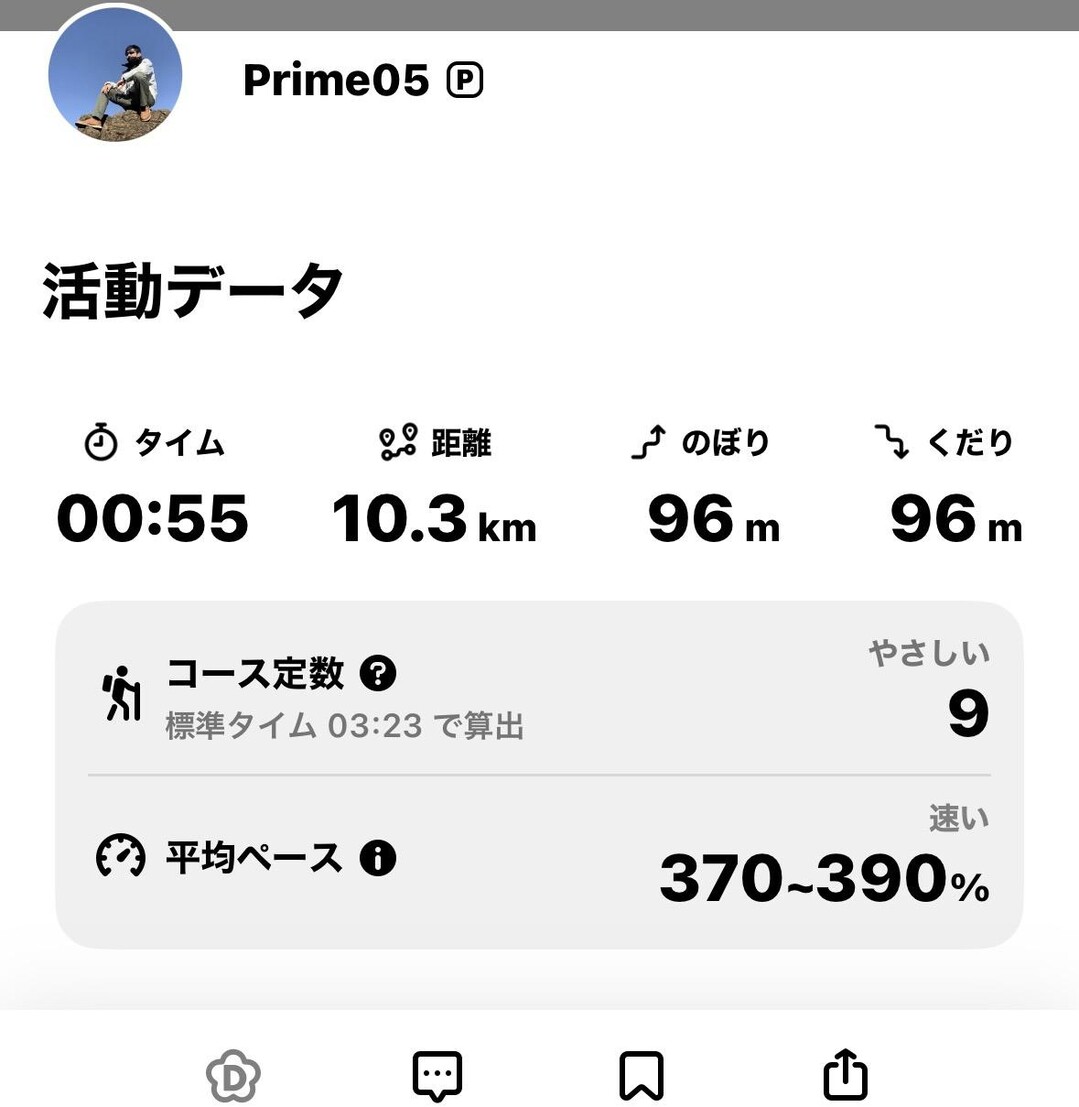Toggle the bookmark icon to save activity
Image resolution: width=1079 pixels, height=1107 pixels.
pyautogui.click(x=641, y=1075)
